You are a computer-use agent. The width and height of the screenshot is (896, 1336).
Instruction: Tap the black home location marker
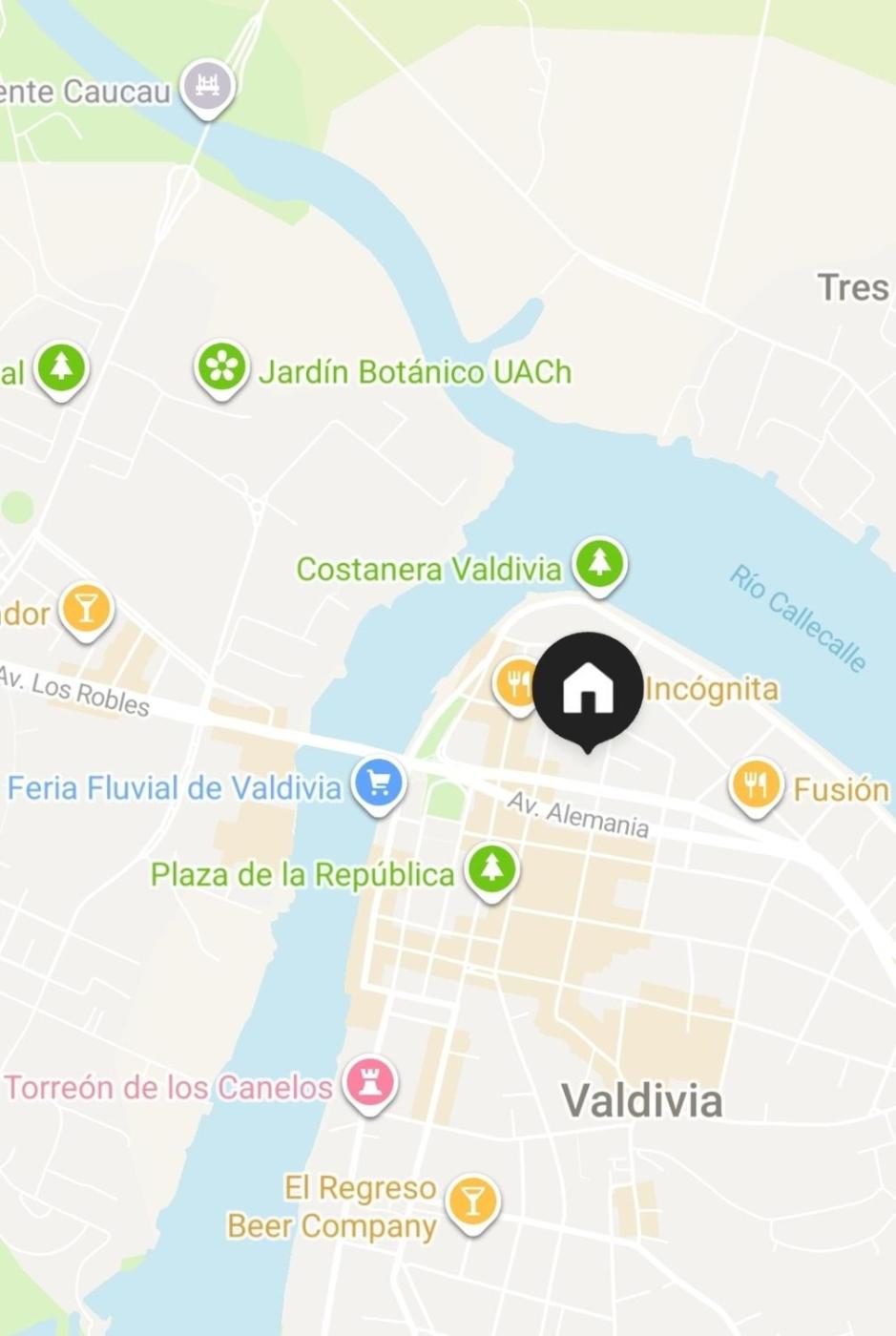point(588,688)
